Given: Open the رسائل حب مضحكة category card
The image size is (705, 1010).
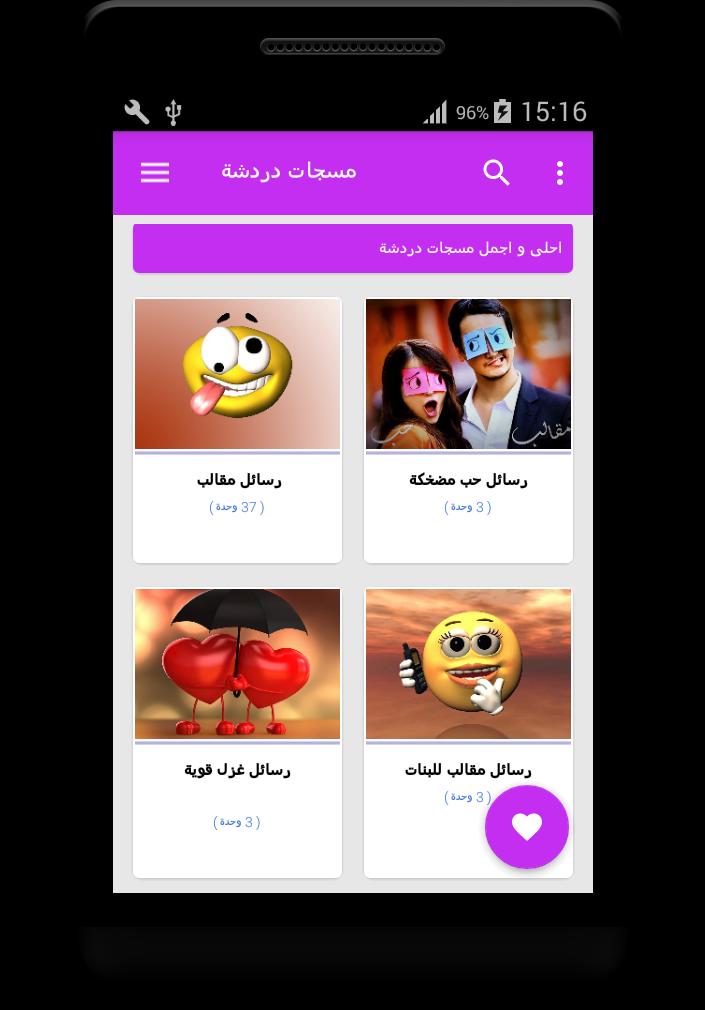Looking at the screenshot, I should click(468, 429).
